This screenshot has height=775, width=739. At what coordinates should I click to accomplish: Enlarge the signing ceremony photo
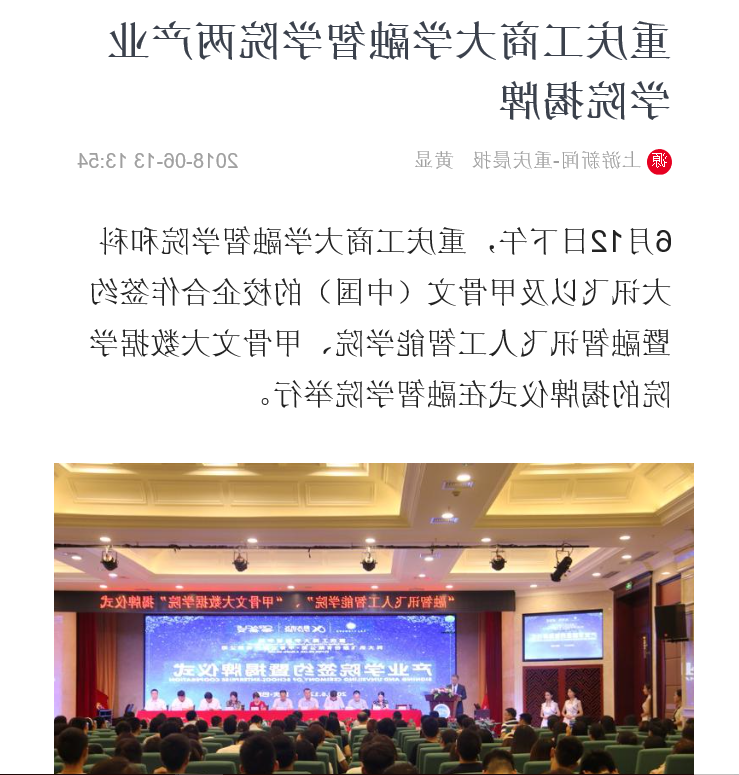tap(373, 617)
